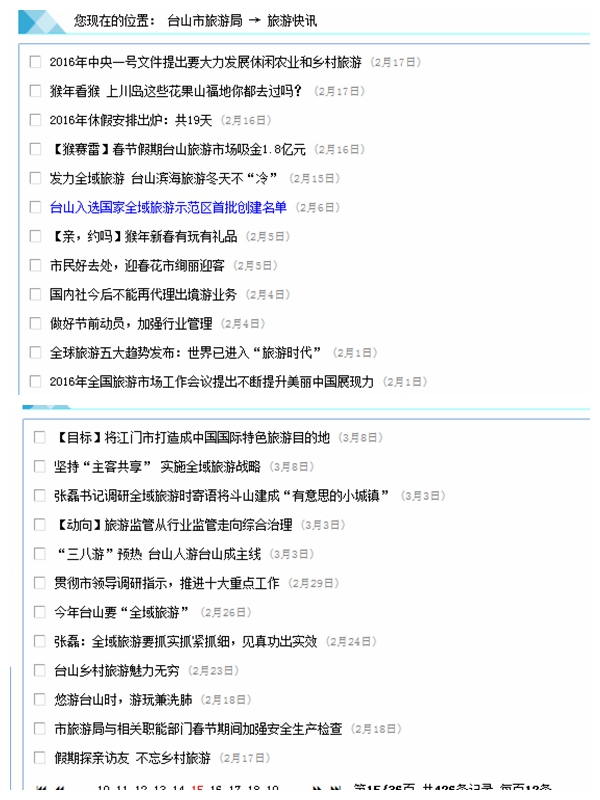Open 张磊书记调研全域旅游 article

(222, 495)
